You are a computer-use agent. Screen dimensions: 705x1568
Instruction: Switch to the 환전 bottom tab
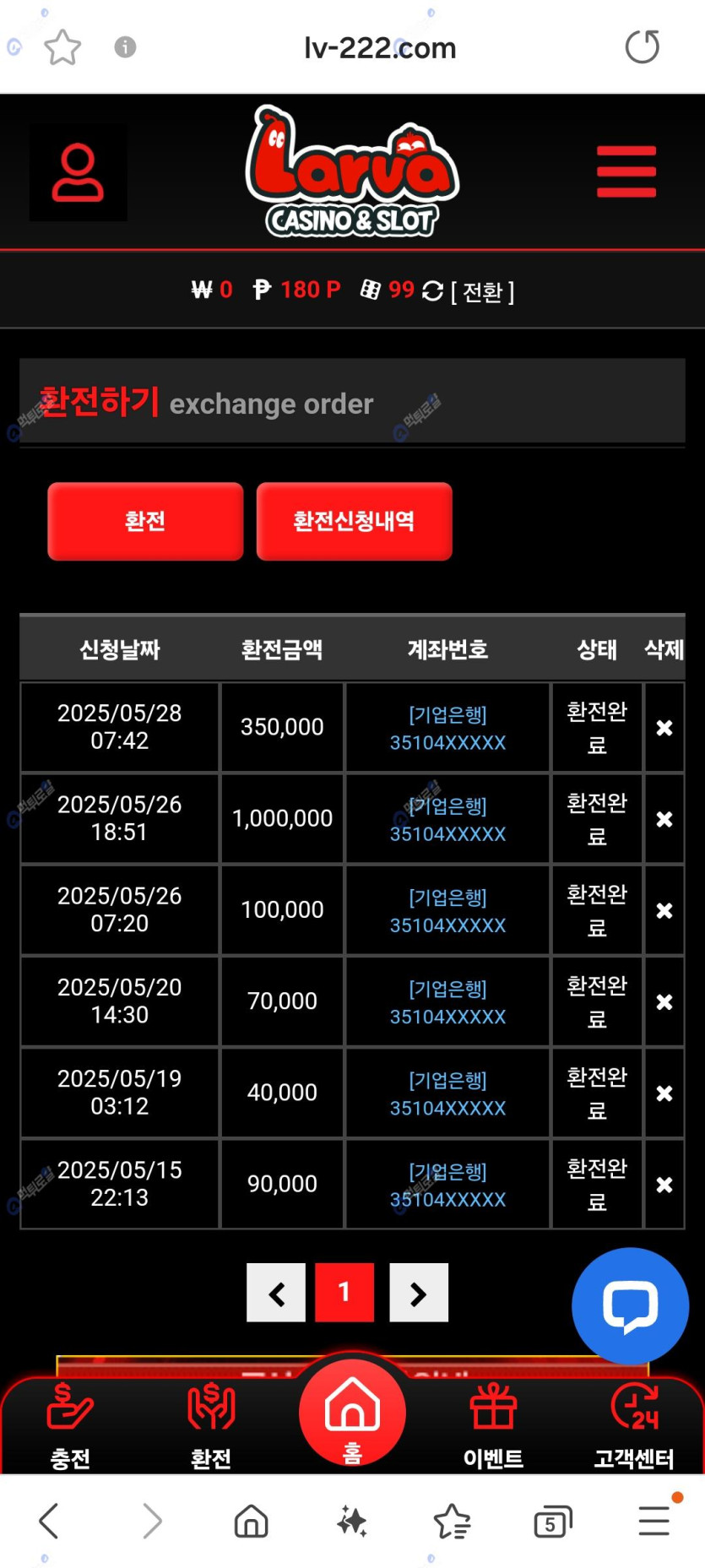pyautogui.click(x=211, y=1425)
